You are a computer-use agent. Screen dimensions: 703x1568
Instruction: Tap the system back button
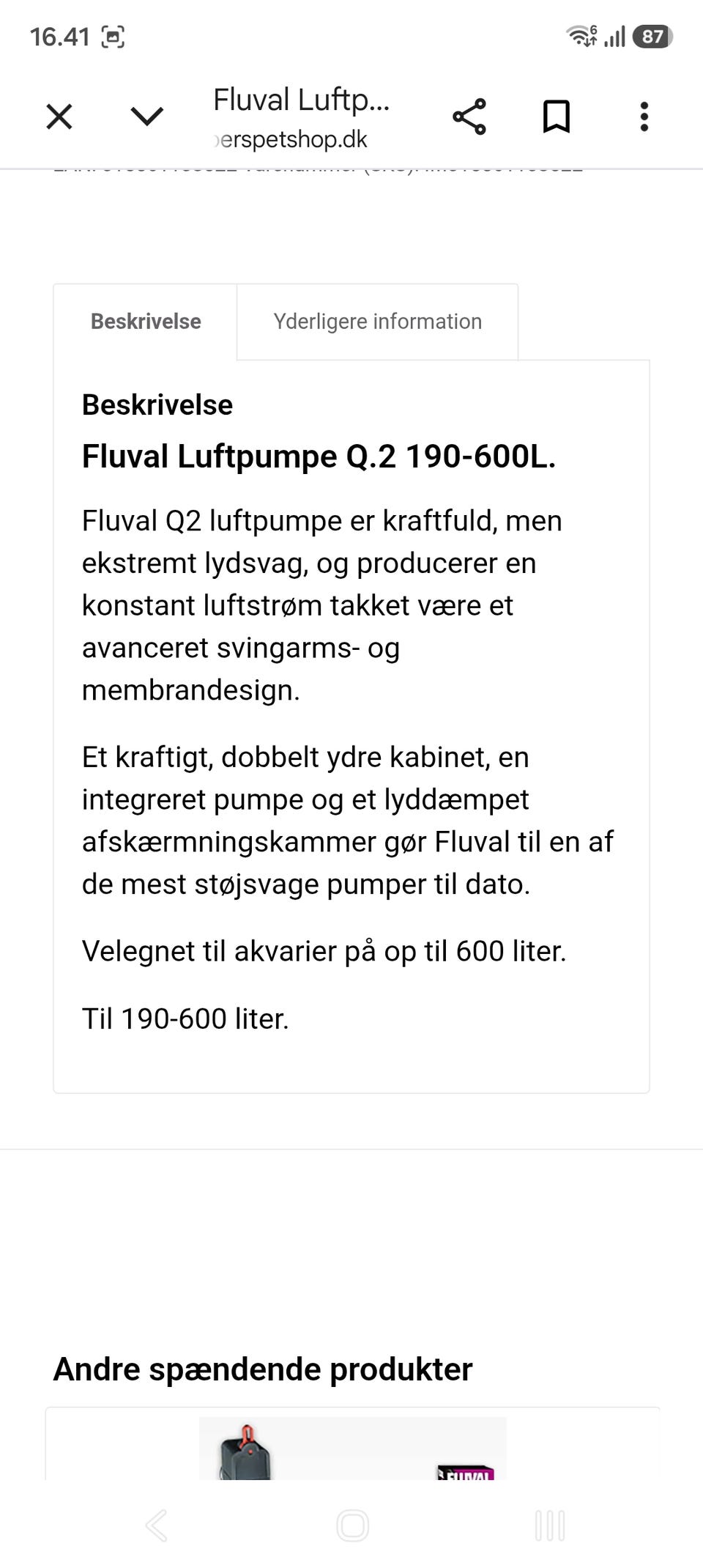[157, 1526]
